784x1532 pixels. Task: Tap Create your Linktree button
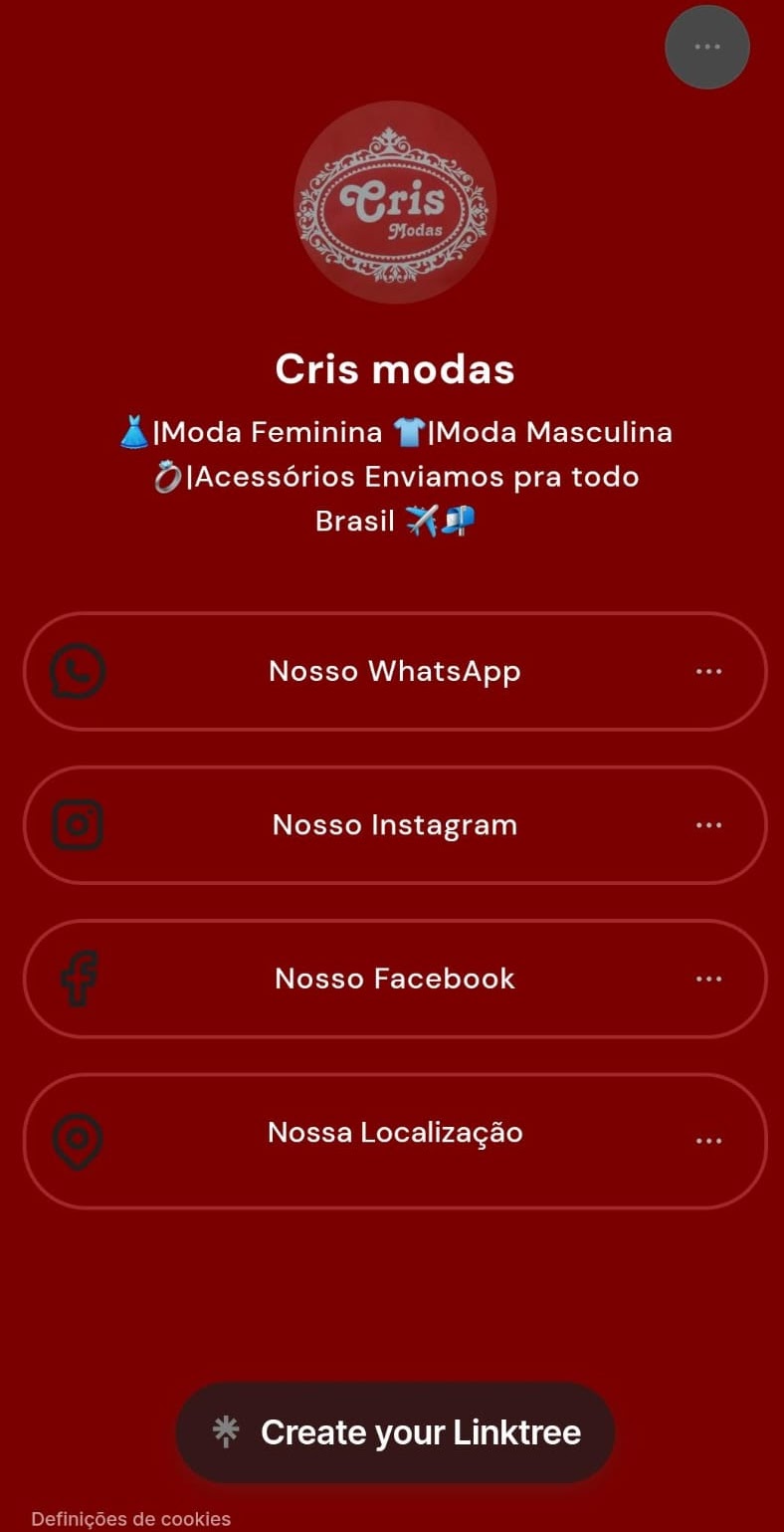coord(395,1432)
